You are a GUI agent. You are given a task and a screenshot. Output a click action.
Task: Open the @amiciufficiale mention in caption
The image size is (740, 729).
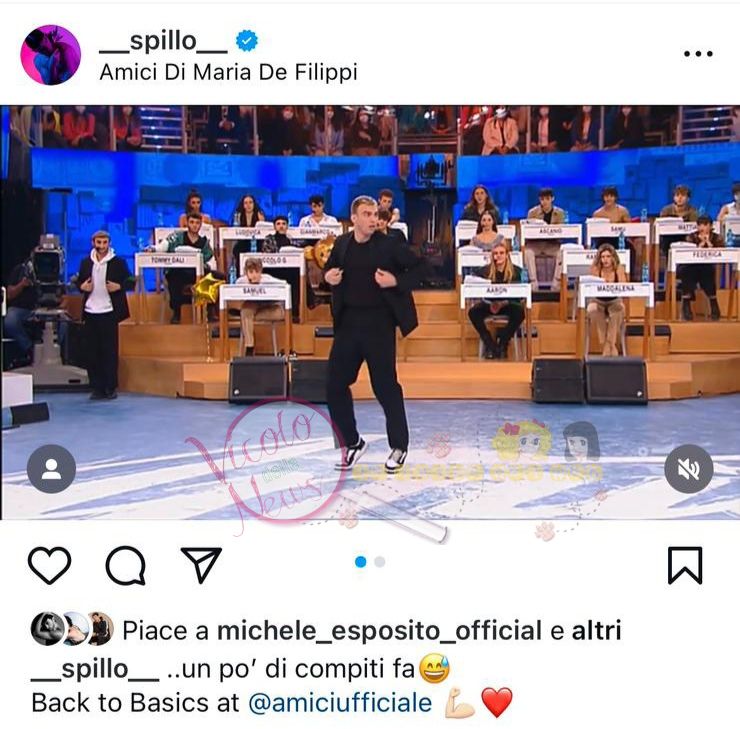tap(340, 703)
